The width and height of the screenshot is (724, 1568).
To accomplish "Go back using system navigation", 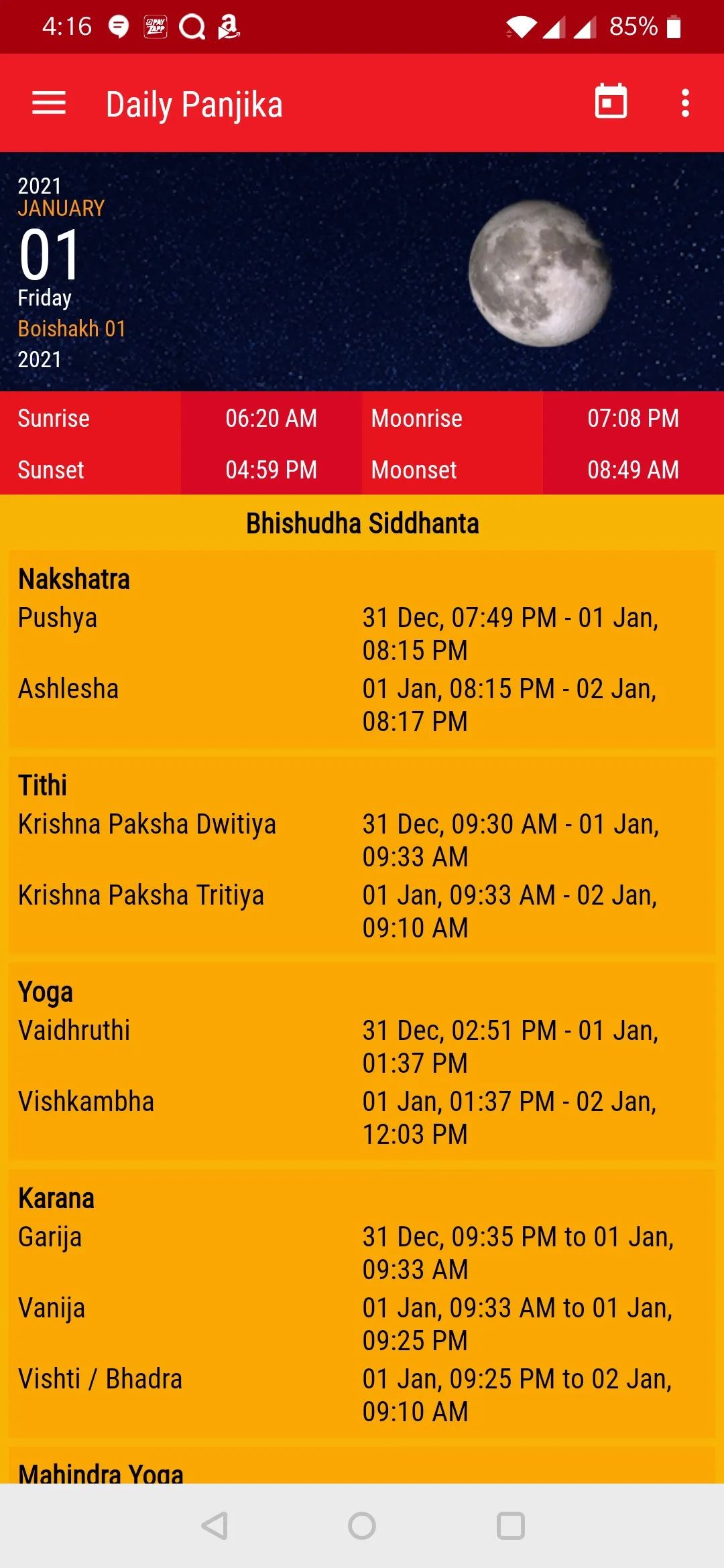I will tap(215, 1526).
